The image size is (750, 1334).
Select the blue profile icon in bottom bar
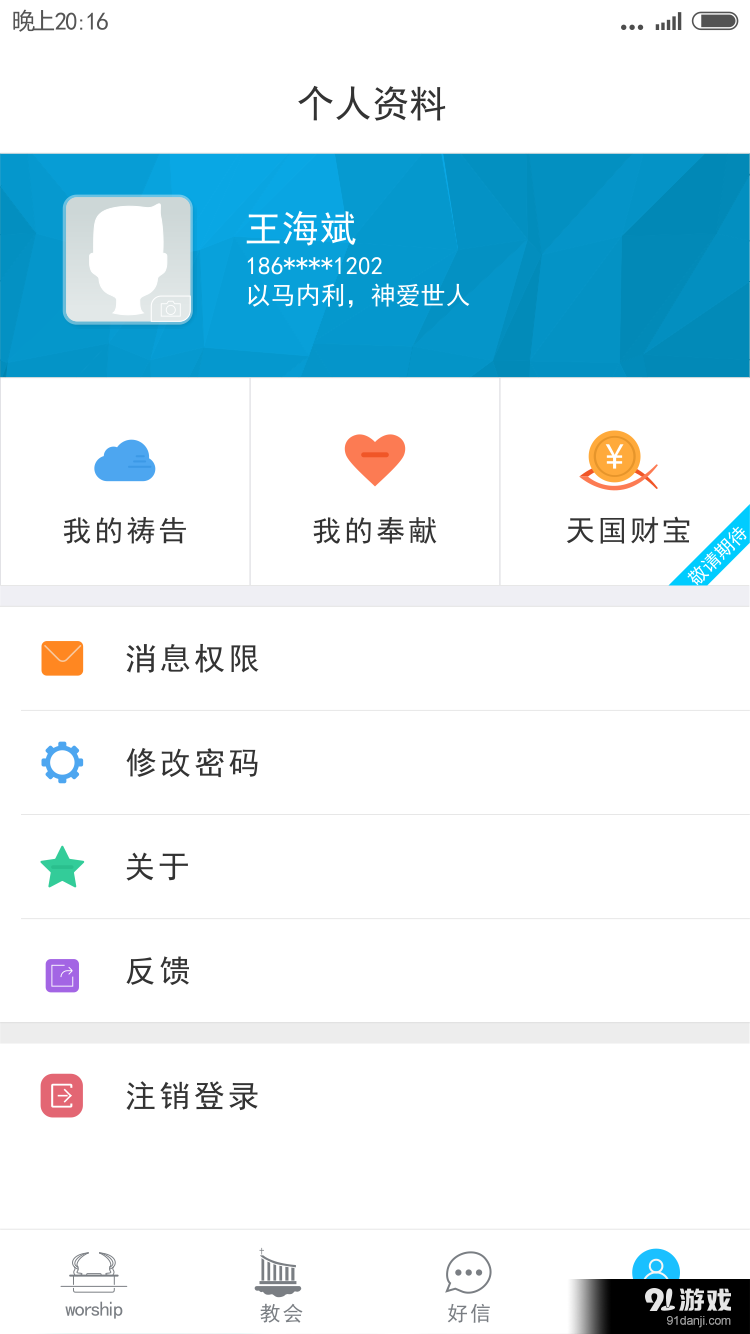click(656, 1270)
